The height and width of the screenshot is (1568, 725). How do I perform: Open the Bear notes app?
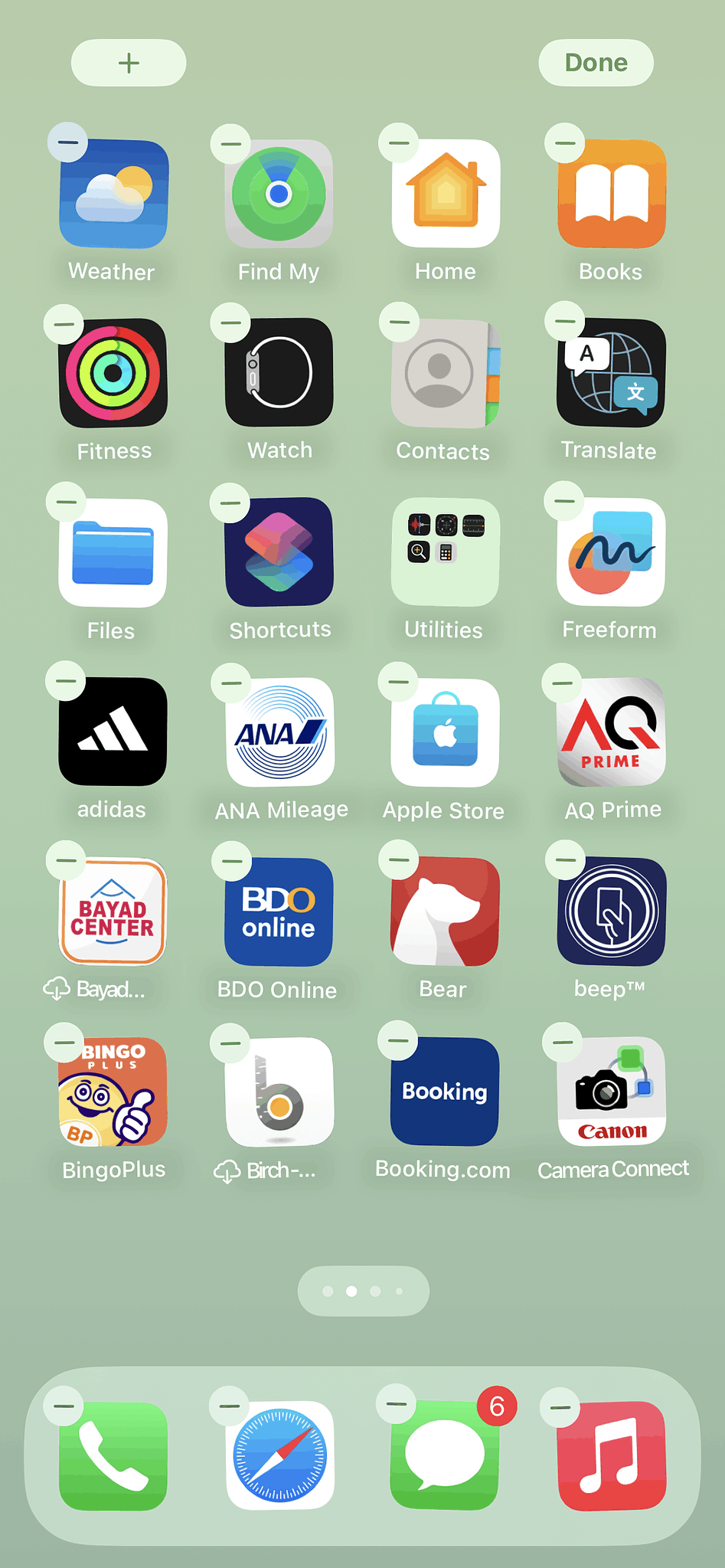point(445,912)
